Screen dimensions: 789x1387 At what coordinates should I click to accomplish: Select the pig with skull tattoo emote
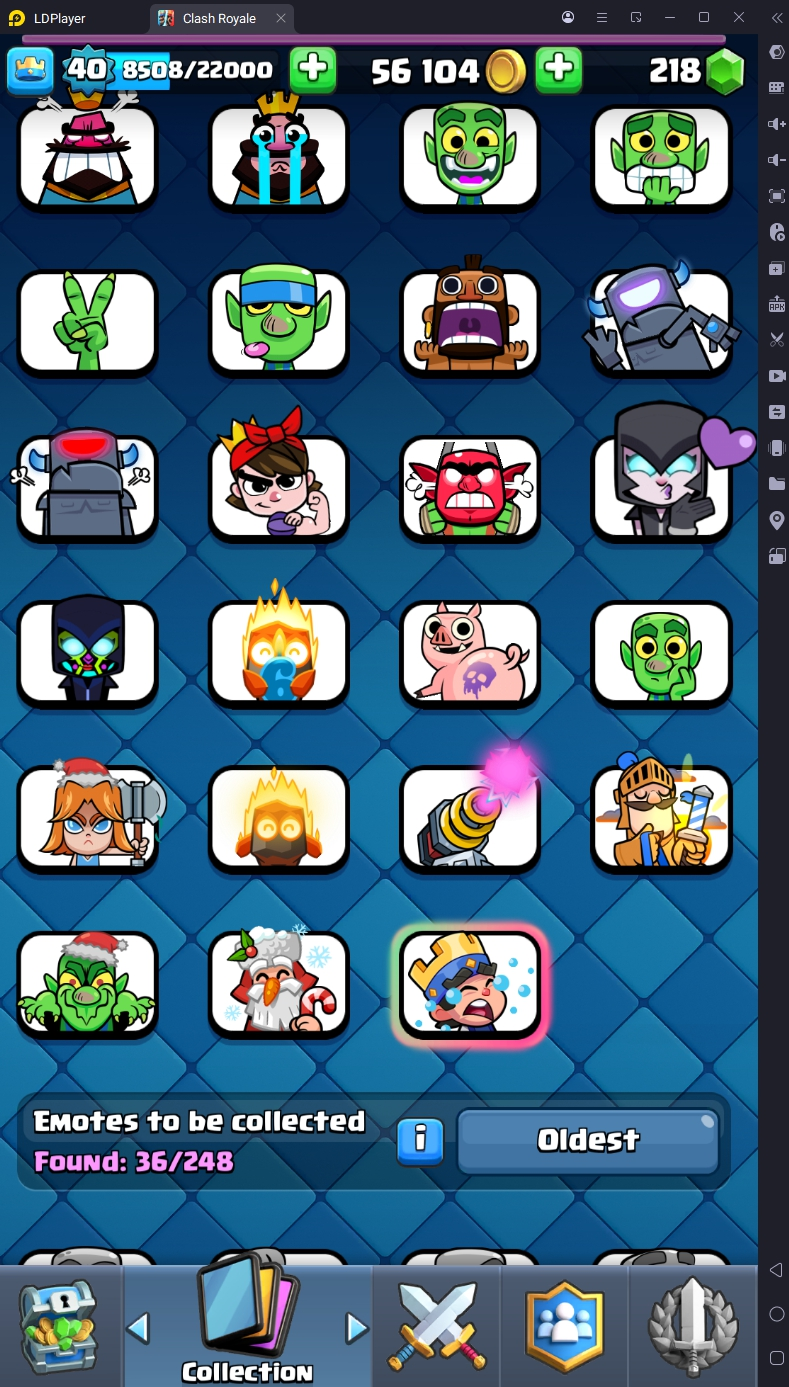click(470, 654)
